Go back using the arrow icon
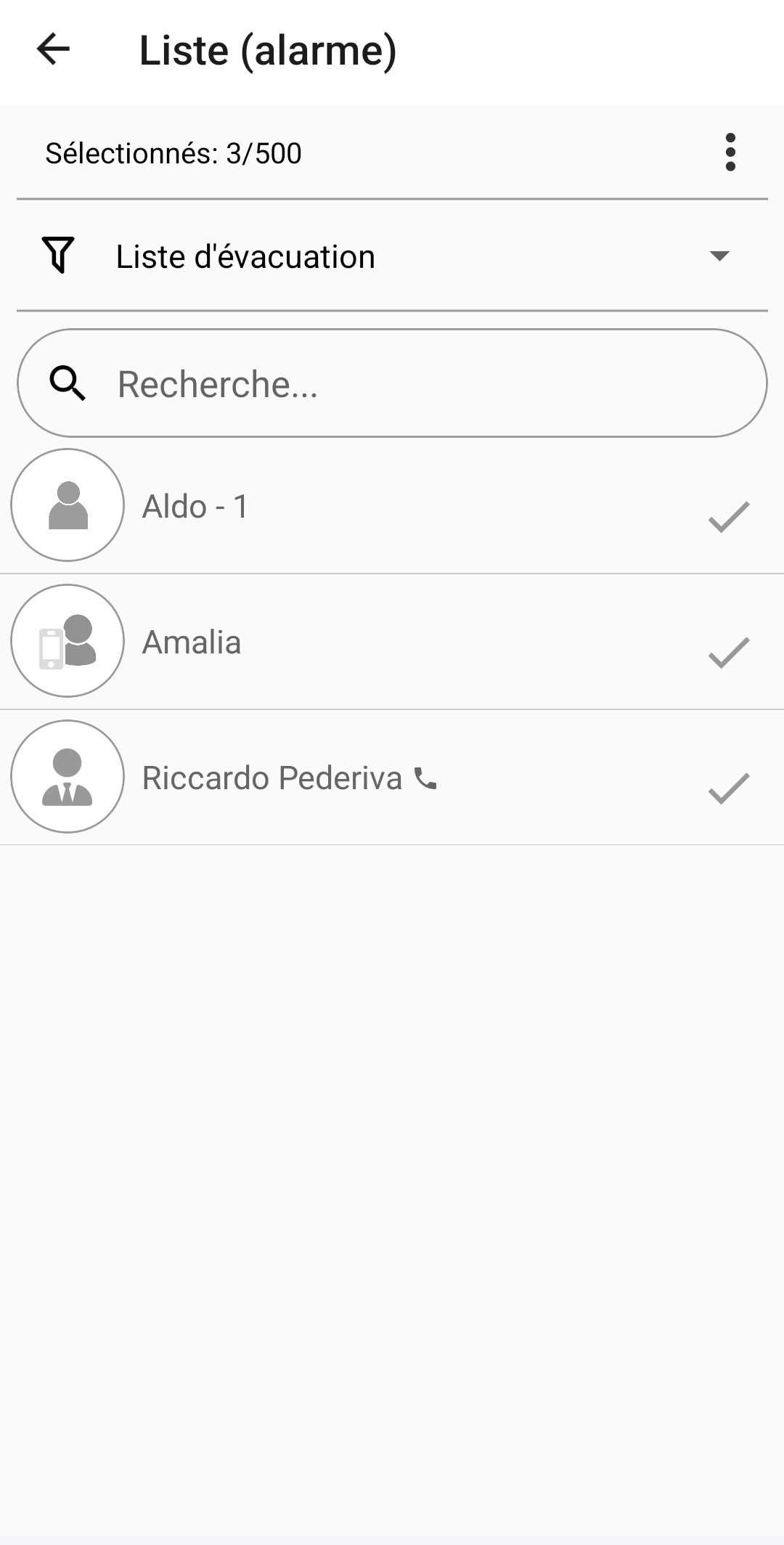The width and height of the screenshot is (784, 1545). pos(53,49)
